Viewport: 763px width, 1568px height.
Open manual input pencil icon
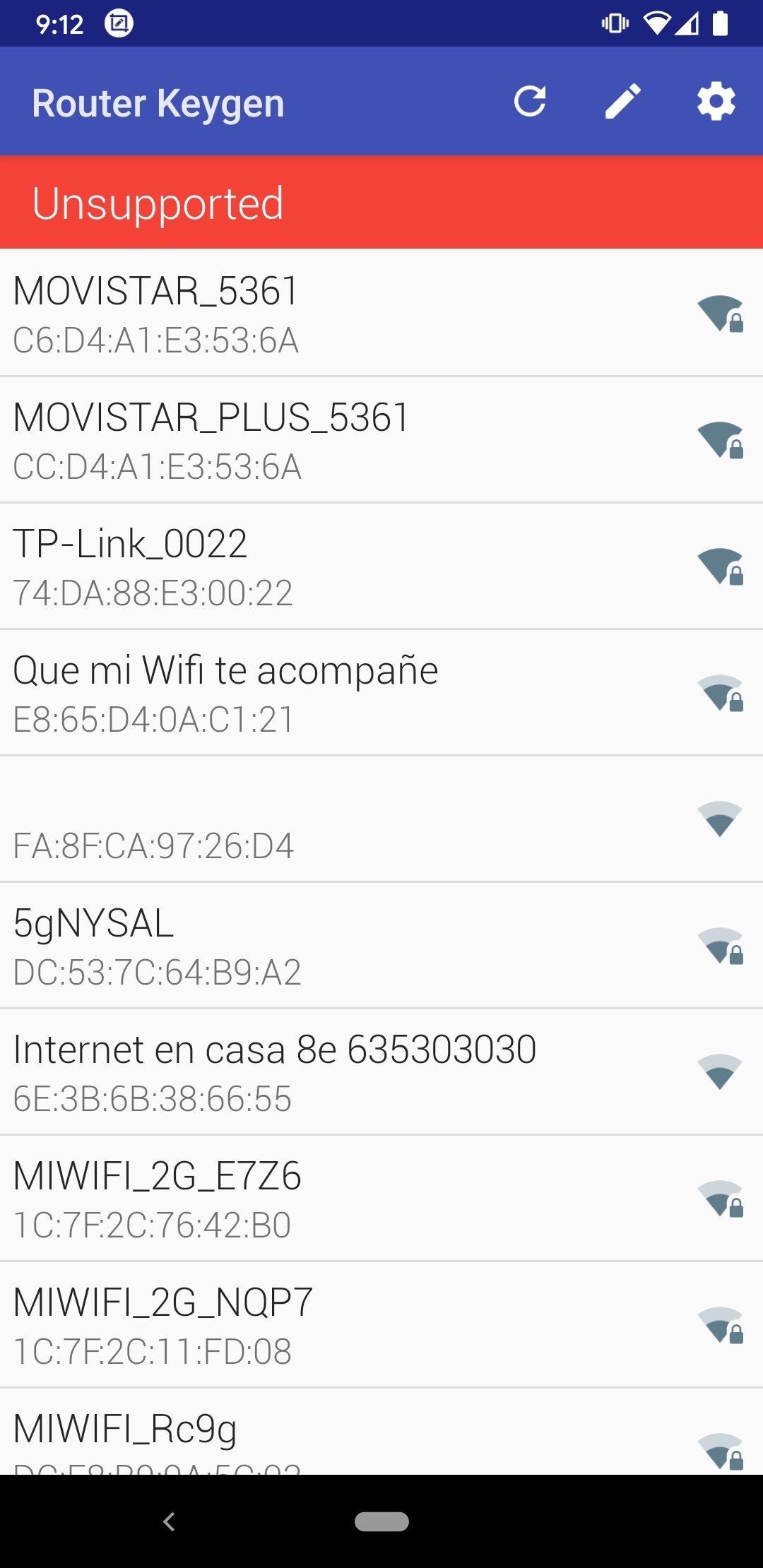pos(623,102)
